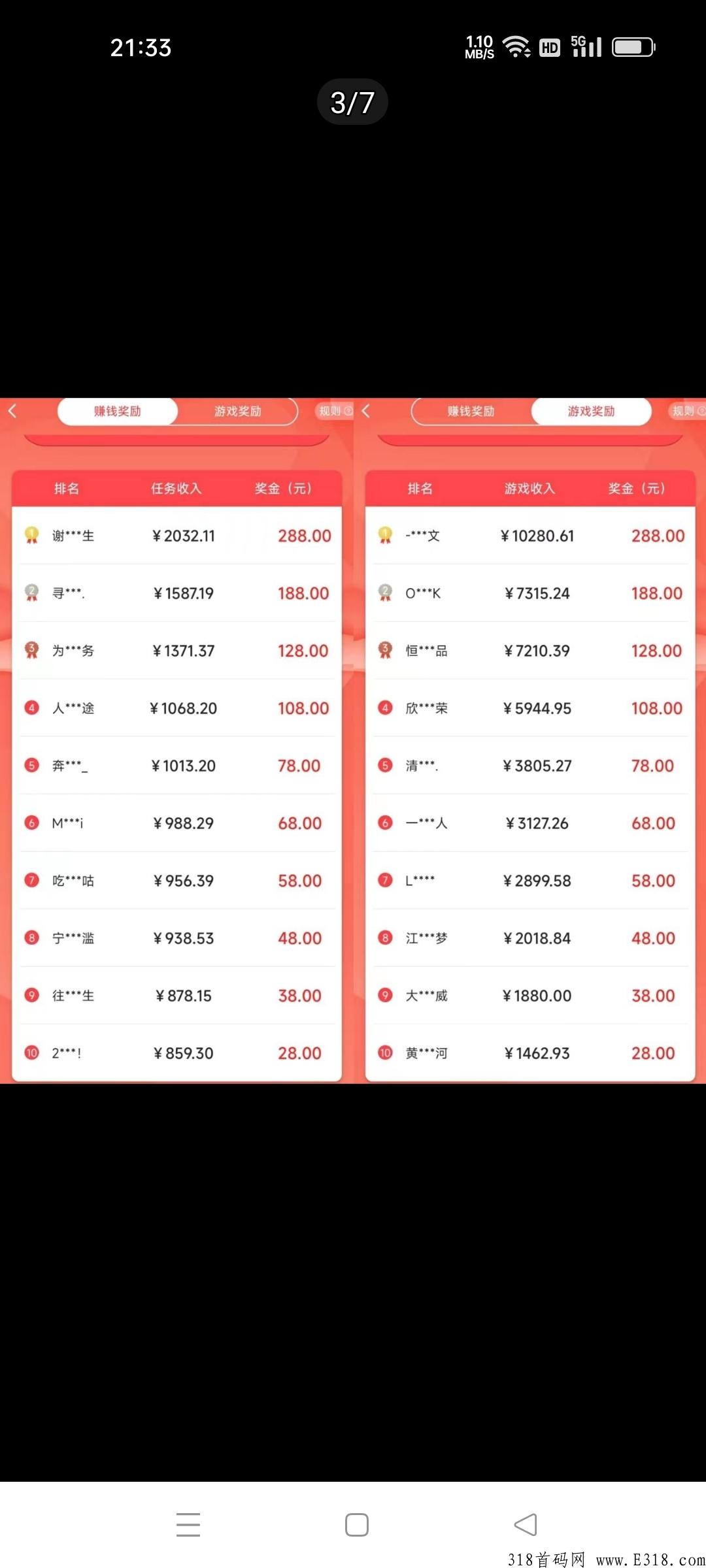
Task: Tap the Wi-Fi icon in the status bar
Action: coord(515,47)
